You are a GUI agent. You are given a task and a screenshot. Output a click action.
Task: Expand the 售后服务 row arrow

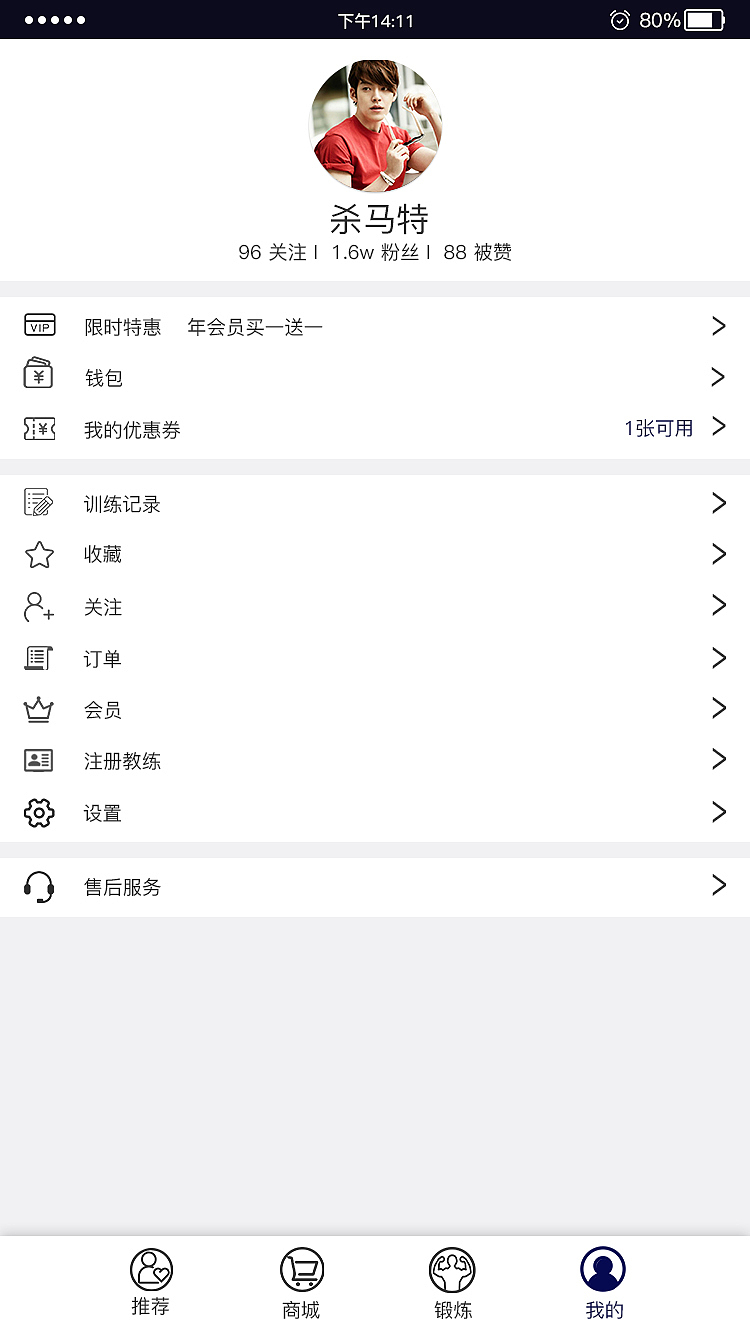pyautogui.click(x=717, y=885)
